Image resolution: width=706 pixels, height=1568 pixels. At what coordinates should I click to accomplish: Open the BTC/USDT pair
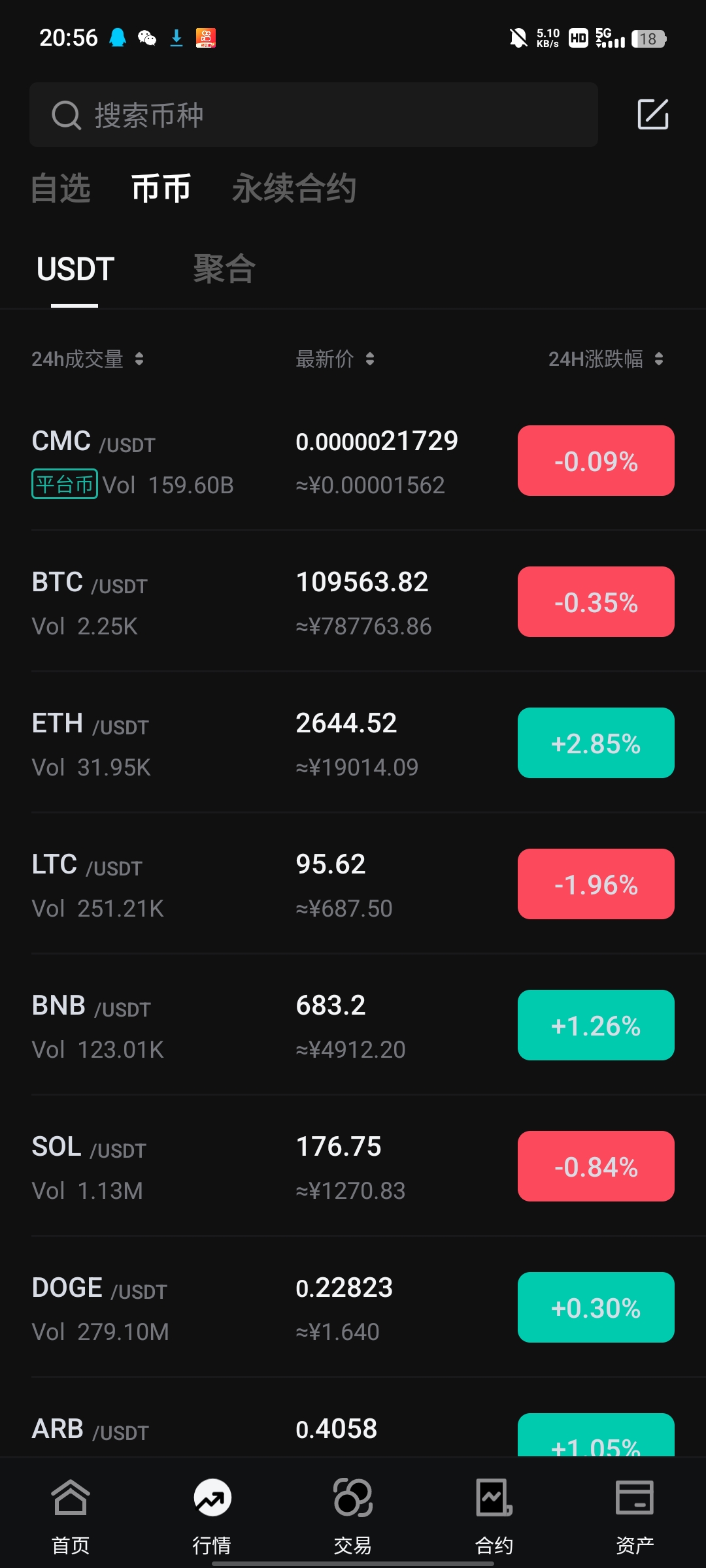353,602
